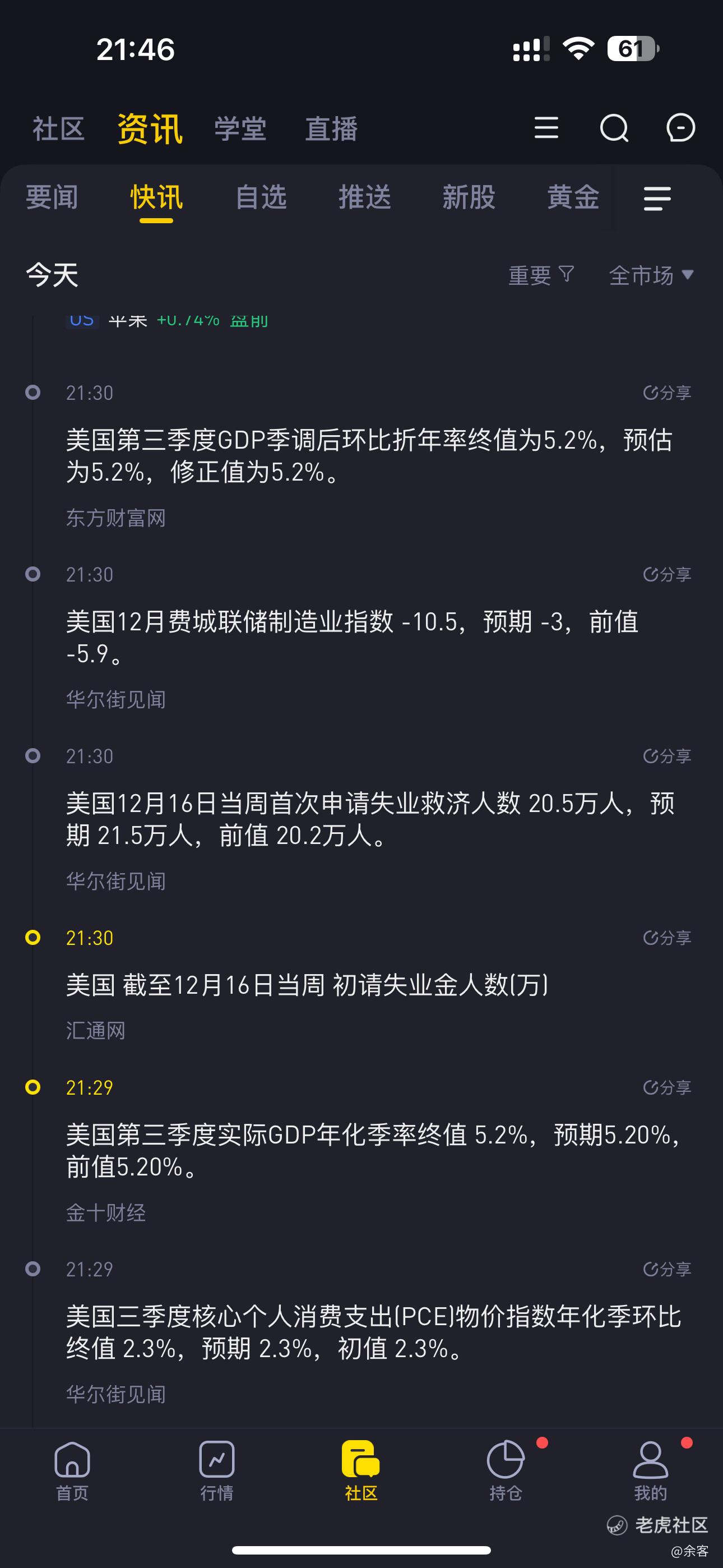This screenshot has height=1568, width=723.
Task: Select the 推送 sub-tab
Action: (365, 197)
